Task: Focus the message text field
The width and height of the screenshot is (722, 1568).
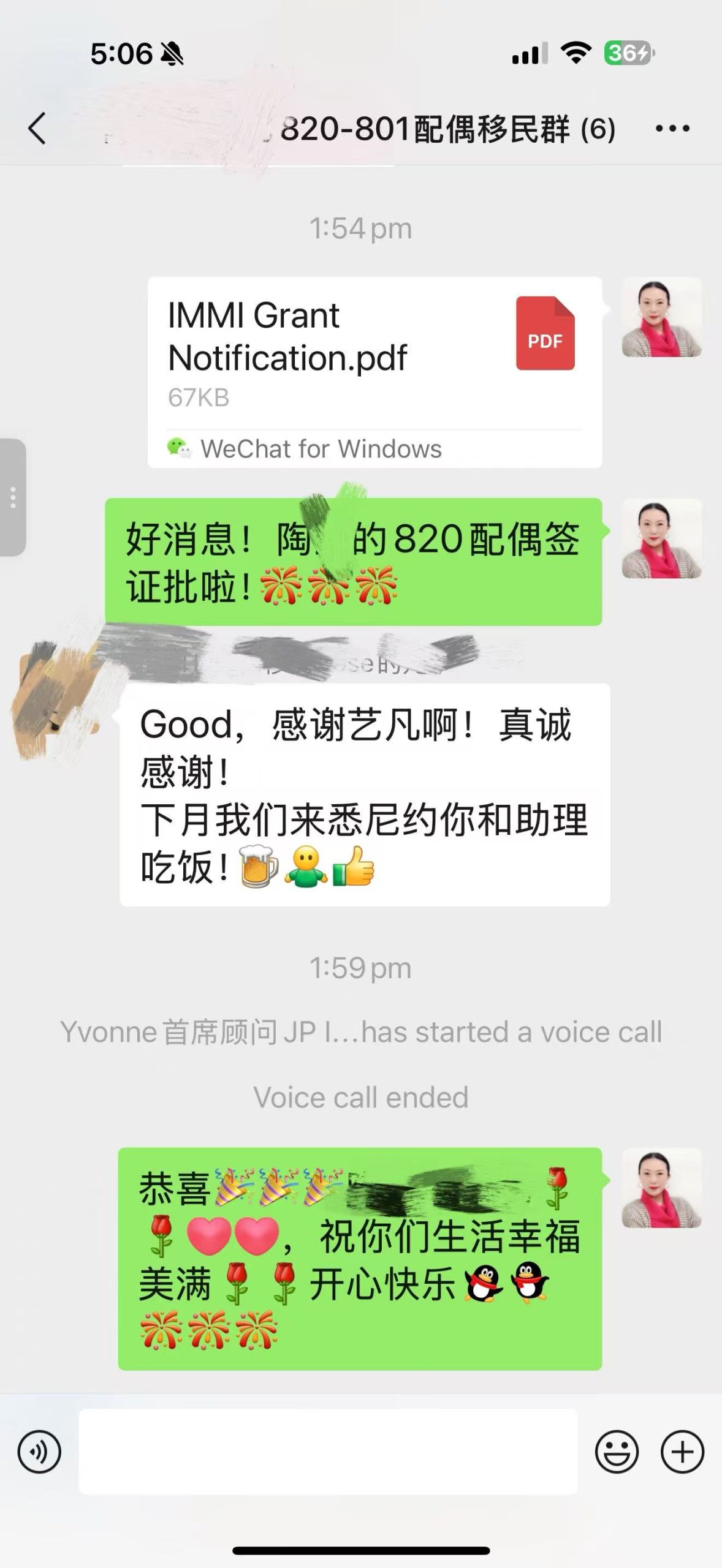Action: (x=328, y=1452)
